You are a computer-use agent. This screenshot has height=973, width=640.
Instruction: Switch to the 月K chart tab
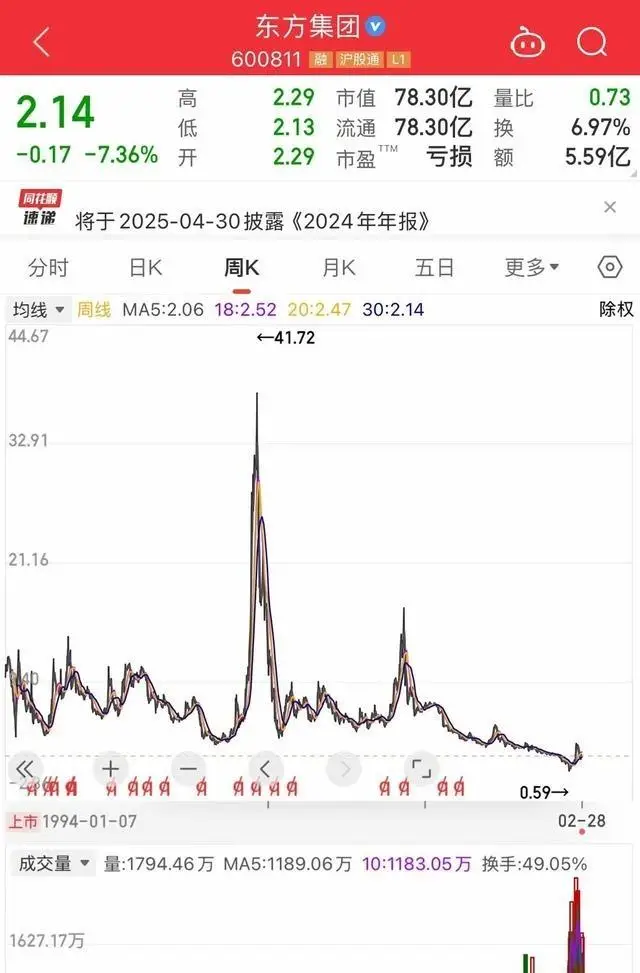click(338, 267)
